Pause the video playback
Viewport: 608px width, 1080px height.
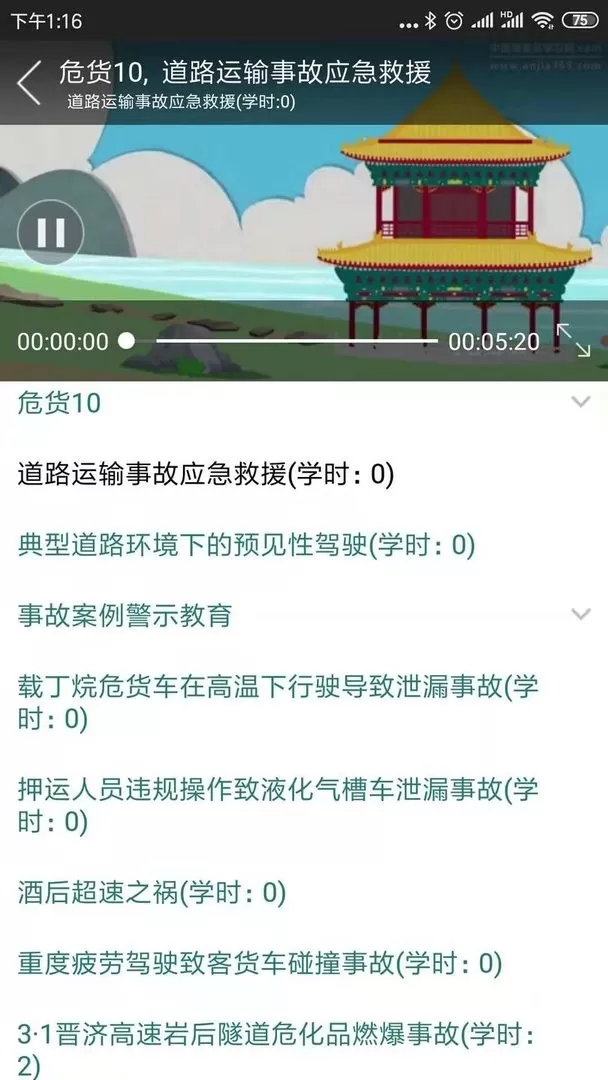coord(51,233)
